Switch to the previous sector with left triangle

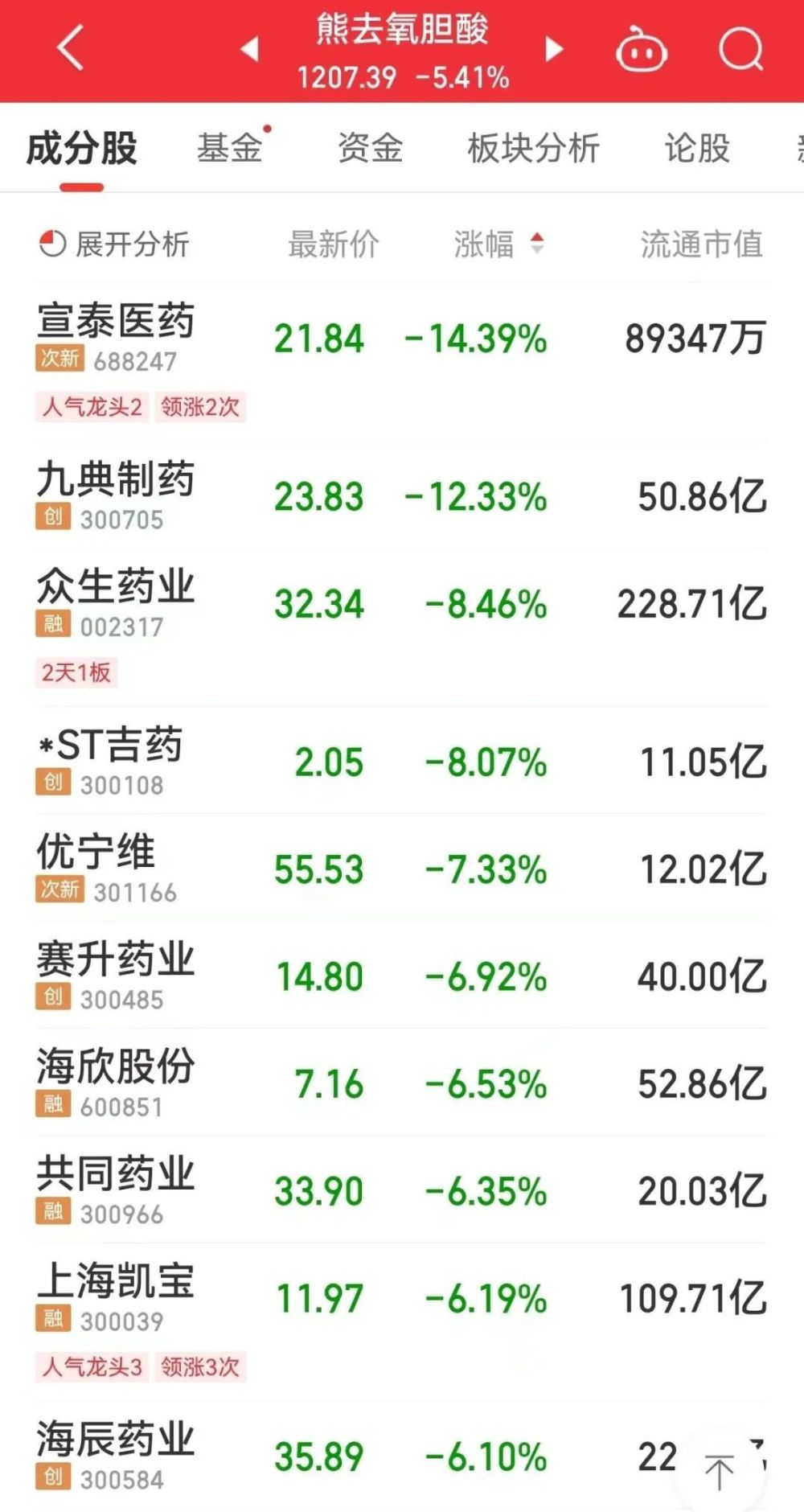tap(250, 49)
